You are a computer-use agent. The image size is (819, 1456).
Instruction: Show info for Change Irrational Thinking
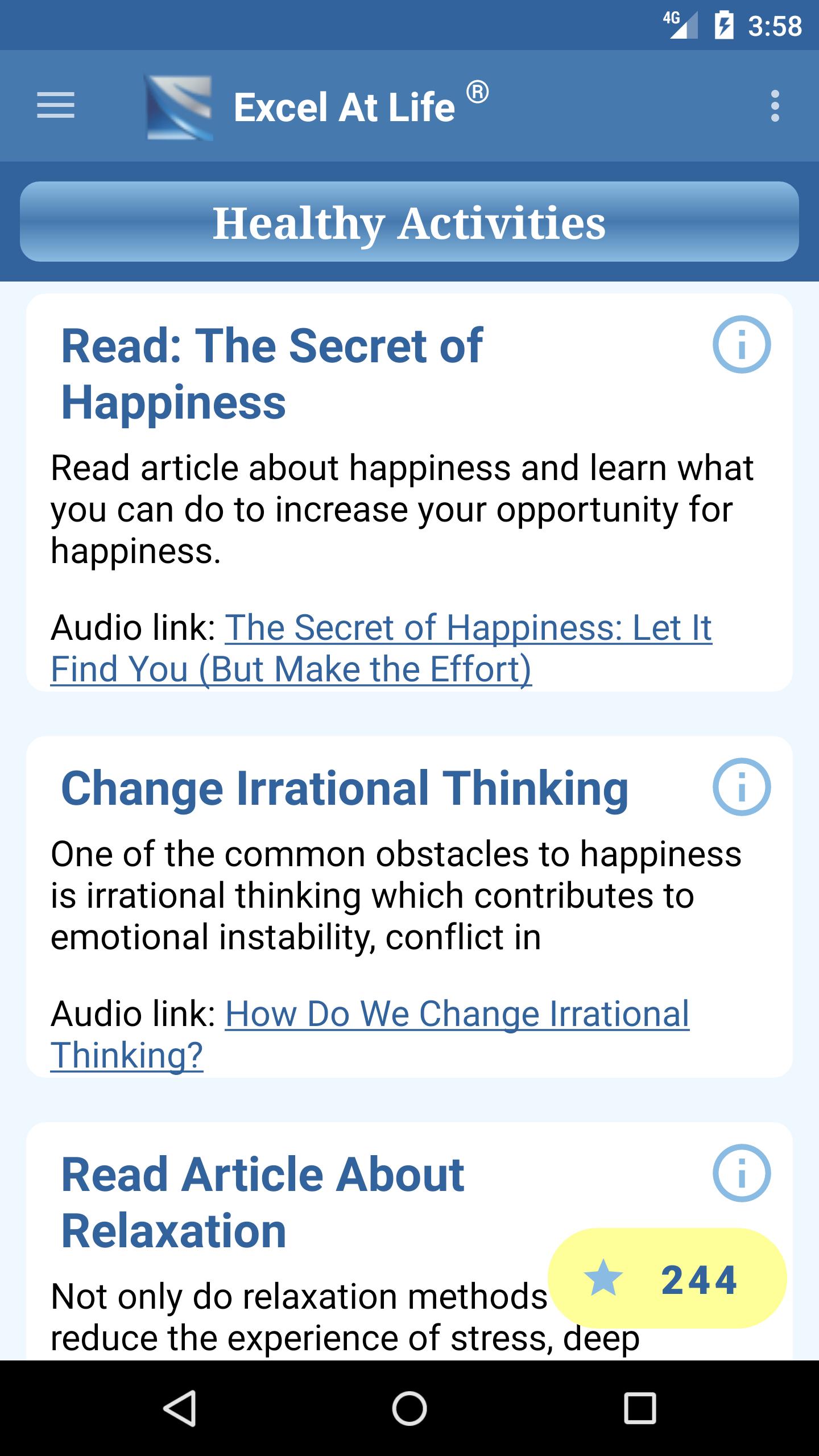click(x=741, y=787)
